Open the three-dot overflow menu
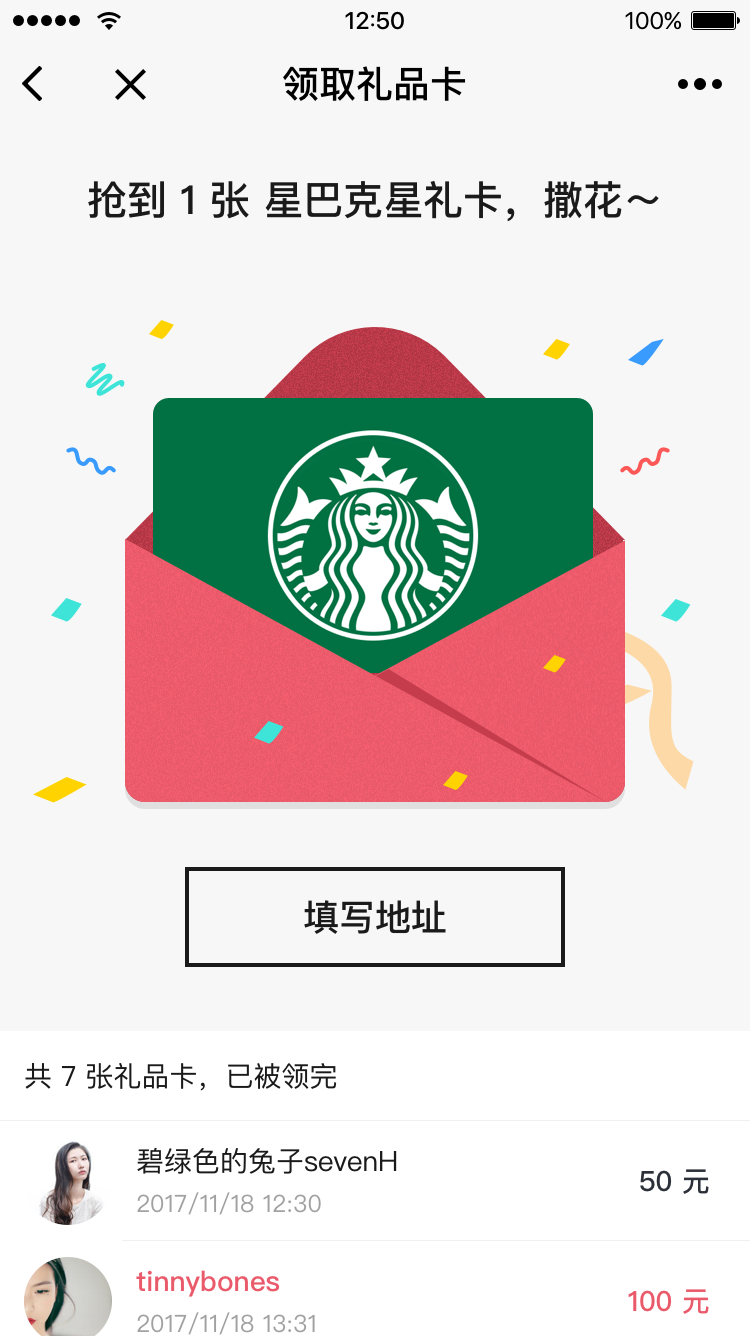This screenshot has width=750, height=1336. pyautogui.click(x=699, y=84)
